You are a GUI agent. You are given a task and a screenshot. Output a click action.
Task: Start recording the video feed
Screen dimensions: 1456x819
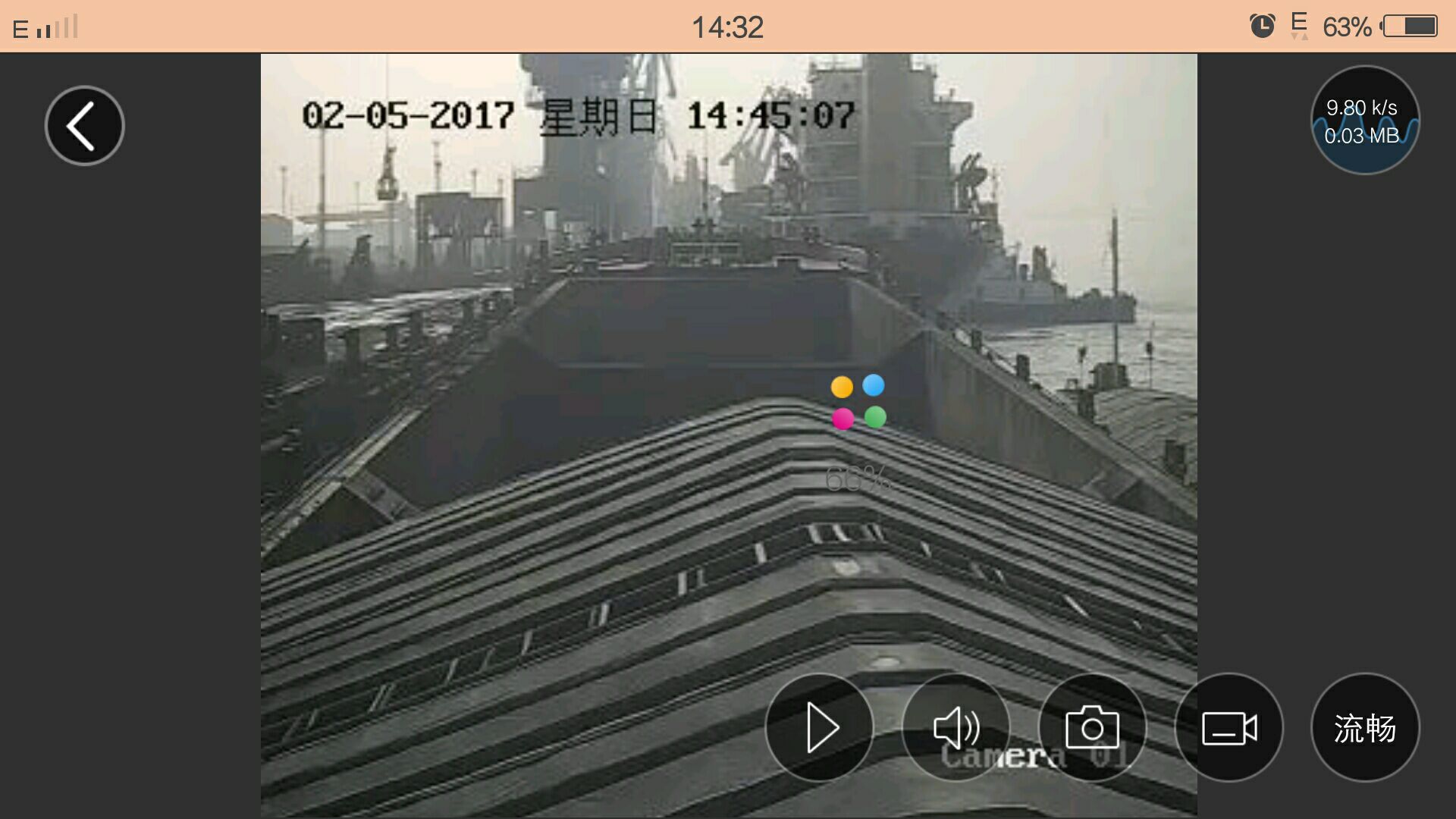coord(1228,727)
